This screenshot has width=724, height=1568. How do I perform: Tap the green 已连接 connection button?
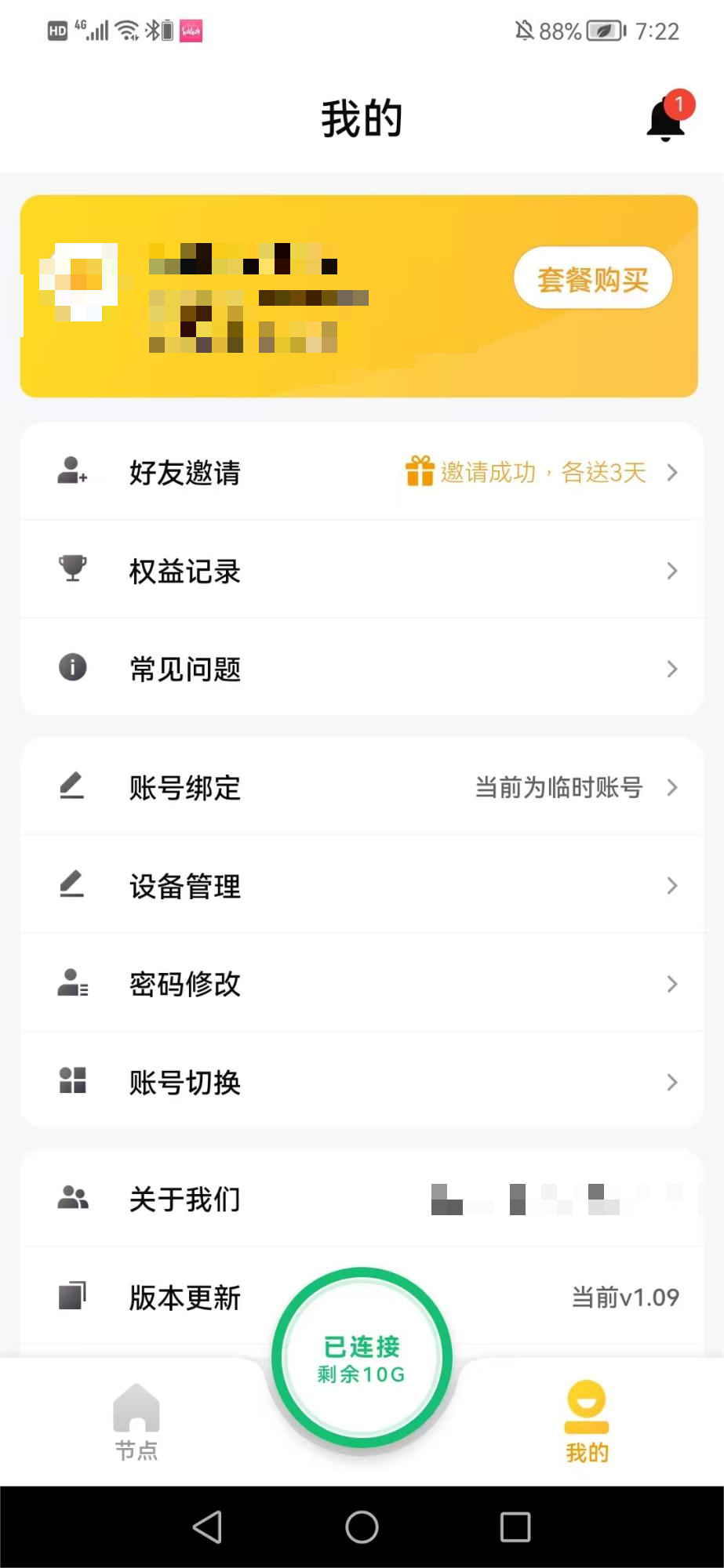point(362,1358)
